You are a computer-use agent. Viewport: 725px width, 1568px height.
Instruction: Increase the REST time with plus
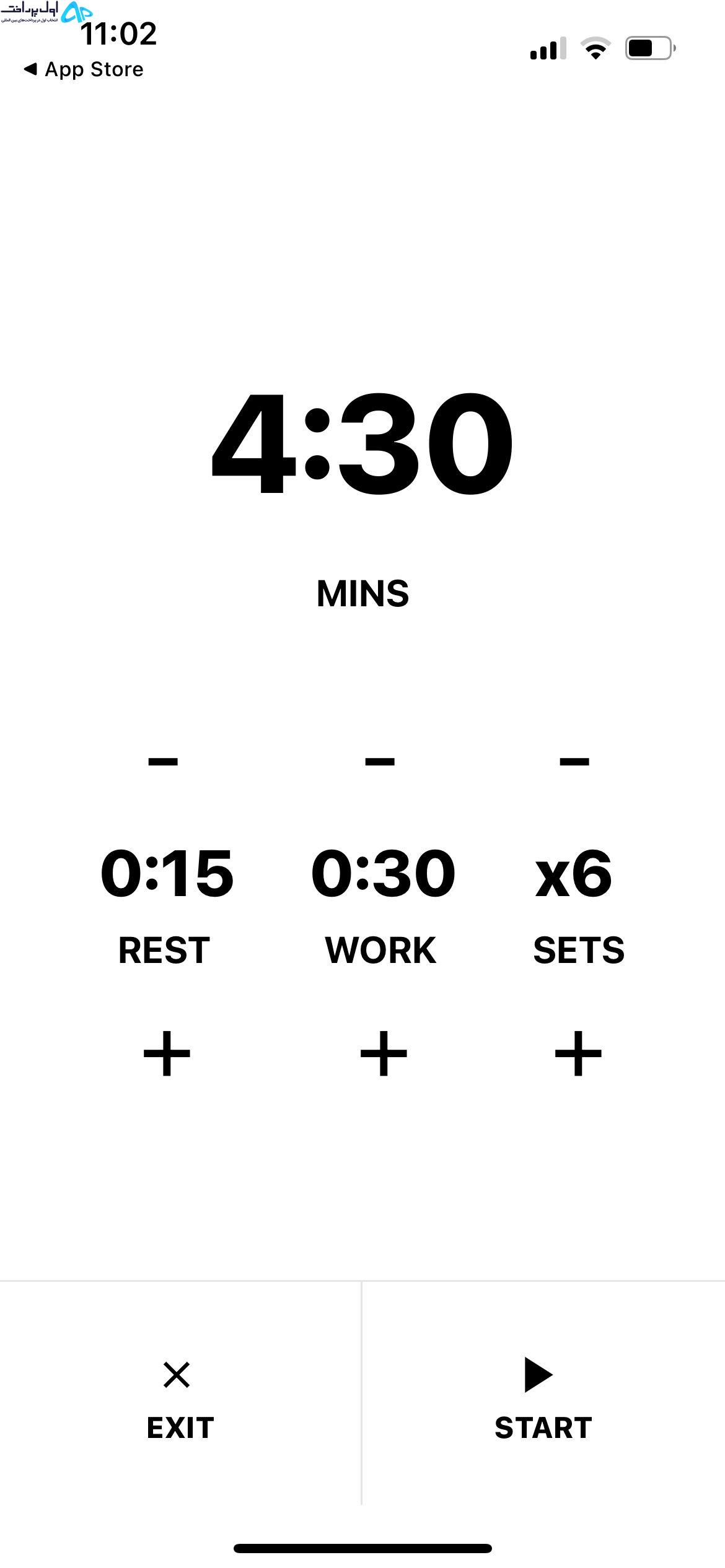[x=167, y=1053]
